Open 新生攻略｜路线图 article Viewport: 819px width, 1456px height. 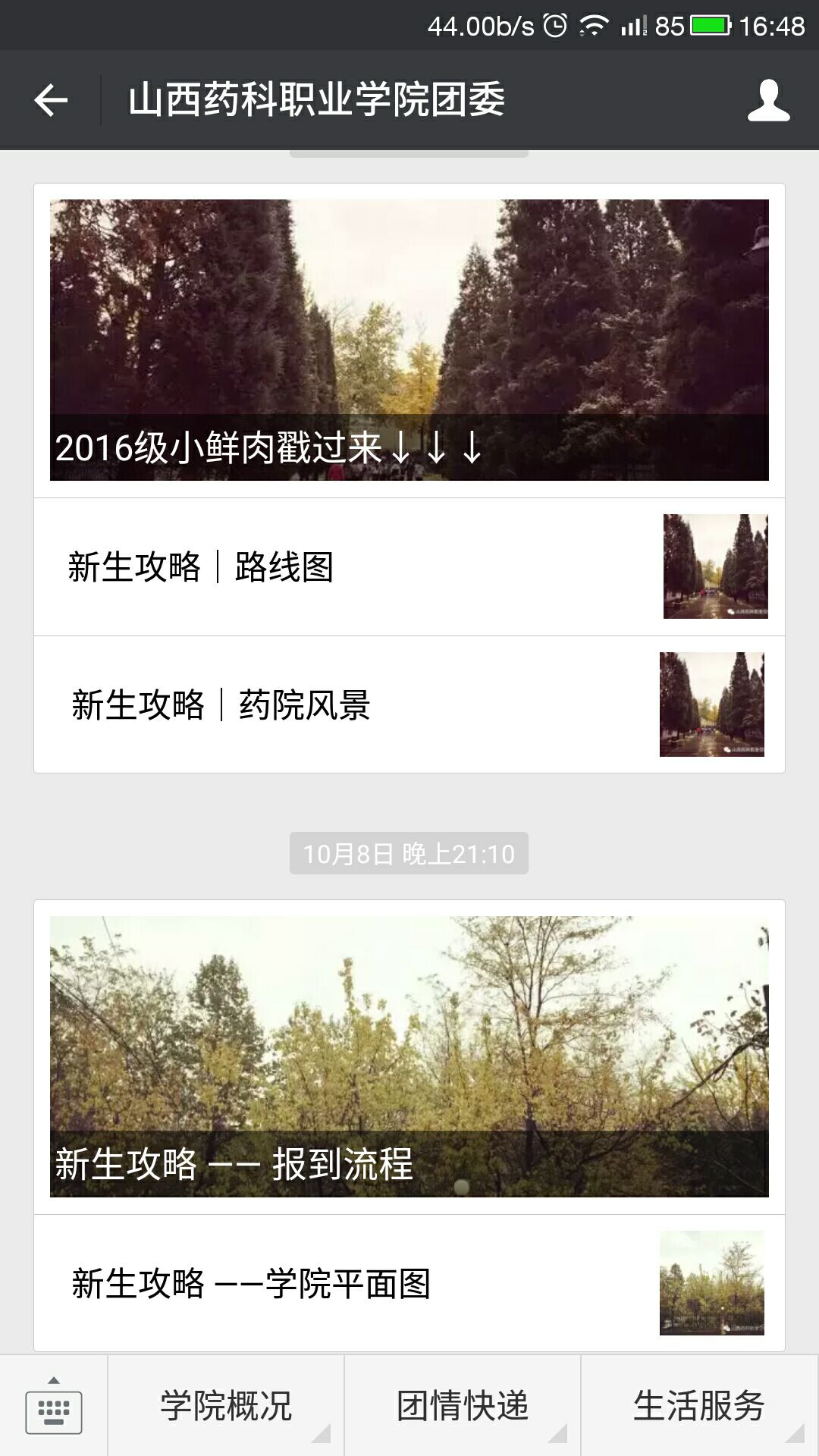(x=409, y=567)
